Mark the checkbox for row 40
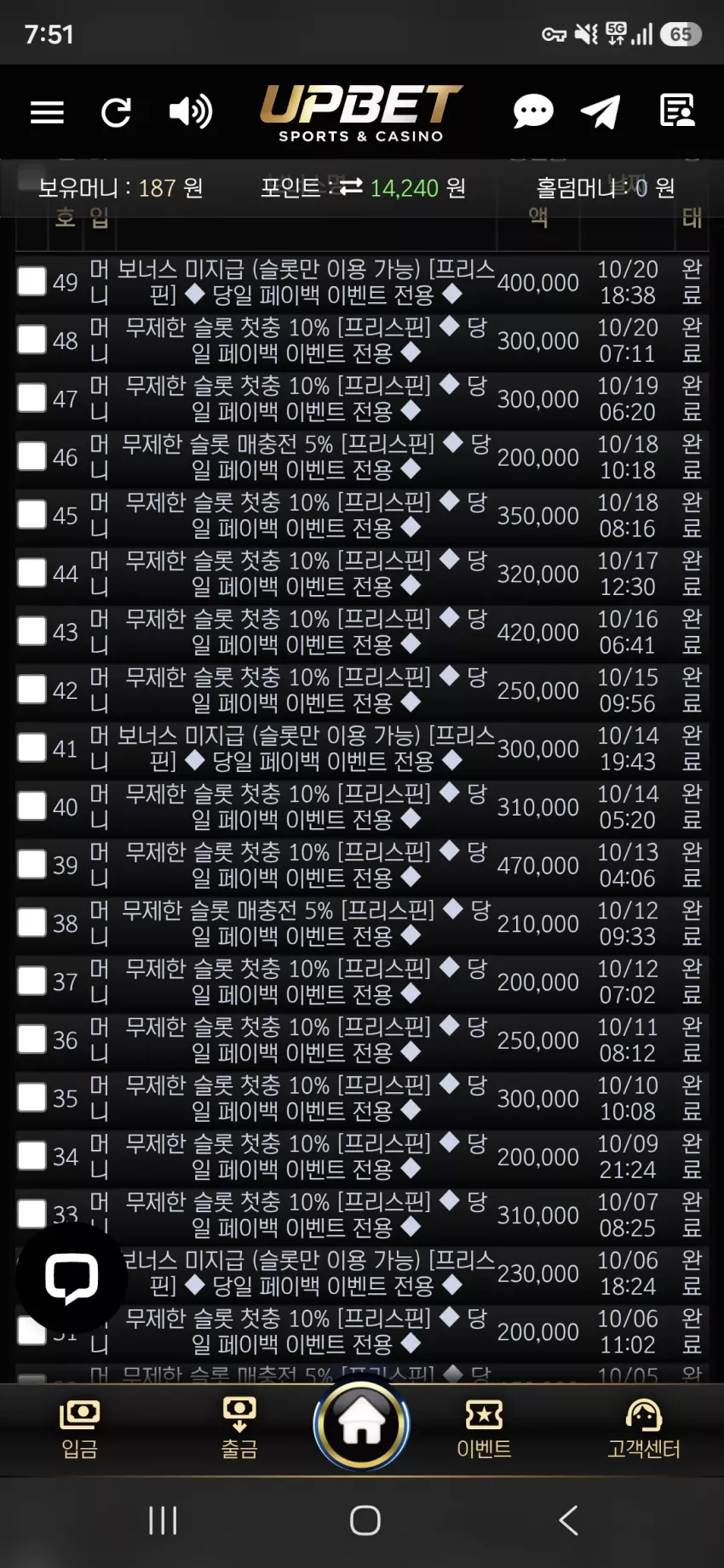 (x=32, y=806)
